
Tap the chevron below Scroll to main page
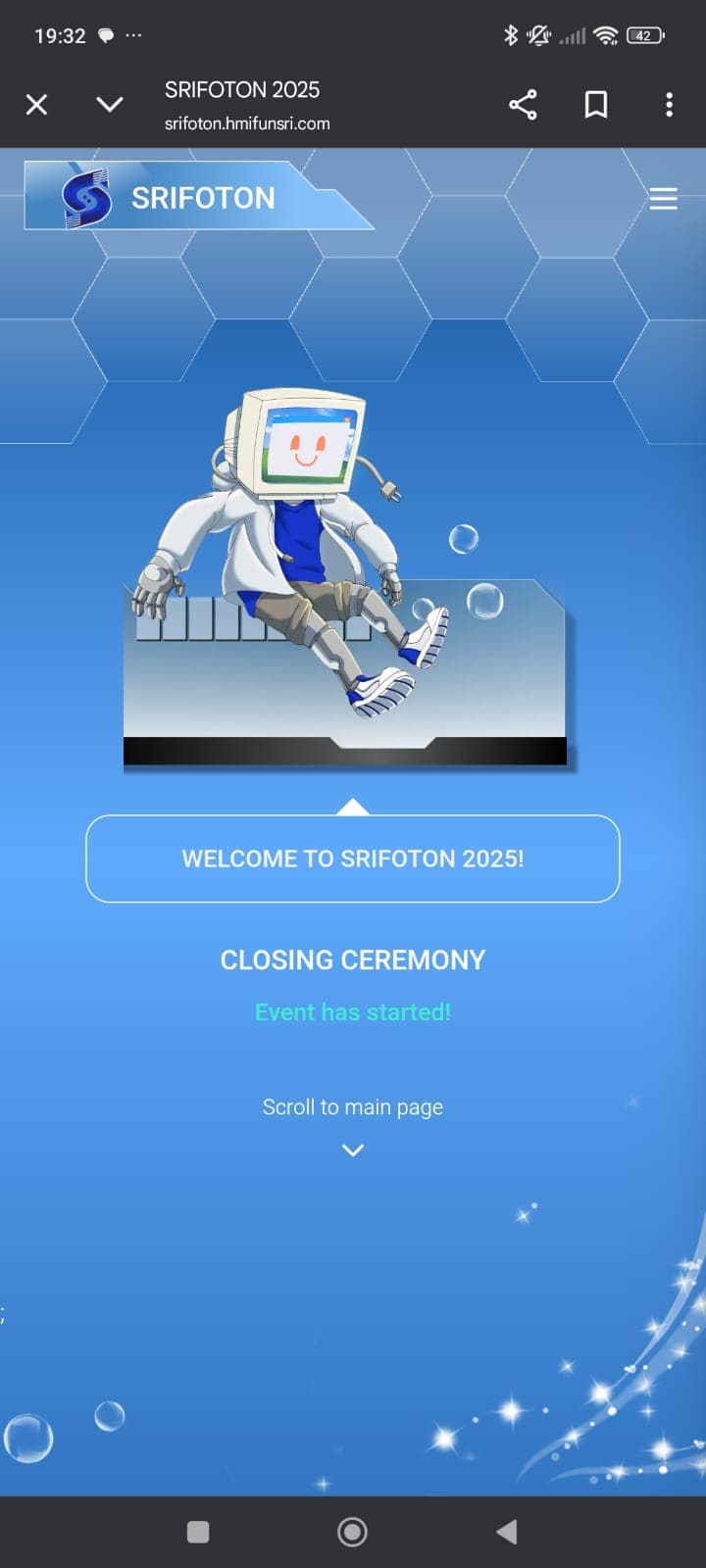pyautogui.click(x=352, y=1150)
